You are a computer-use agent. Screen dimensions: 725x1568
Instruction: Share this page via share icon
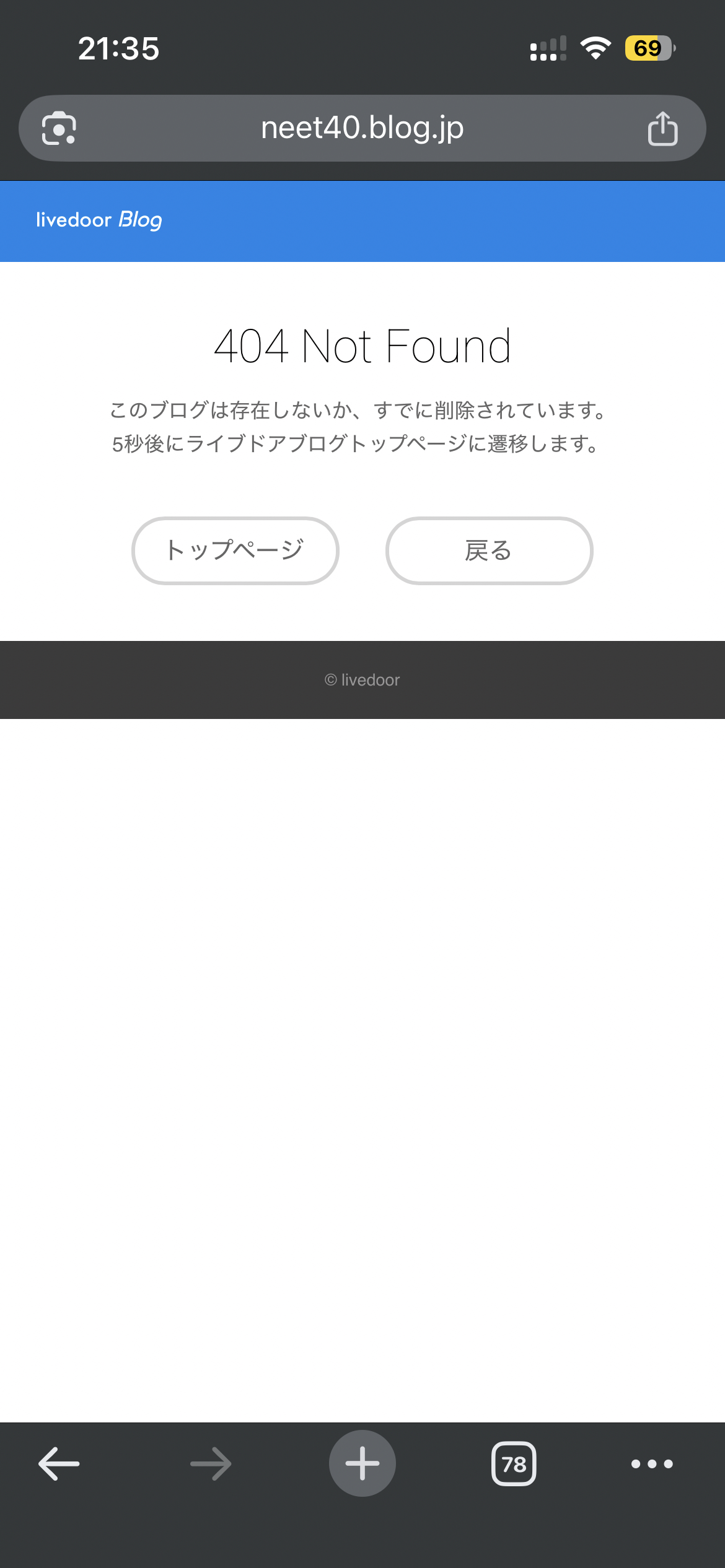[x=662, y=128]
